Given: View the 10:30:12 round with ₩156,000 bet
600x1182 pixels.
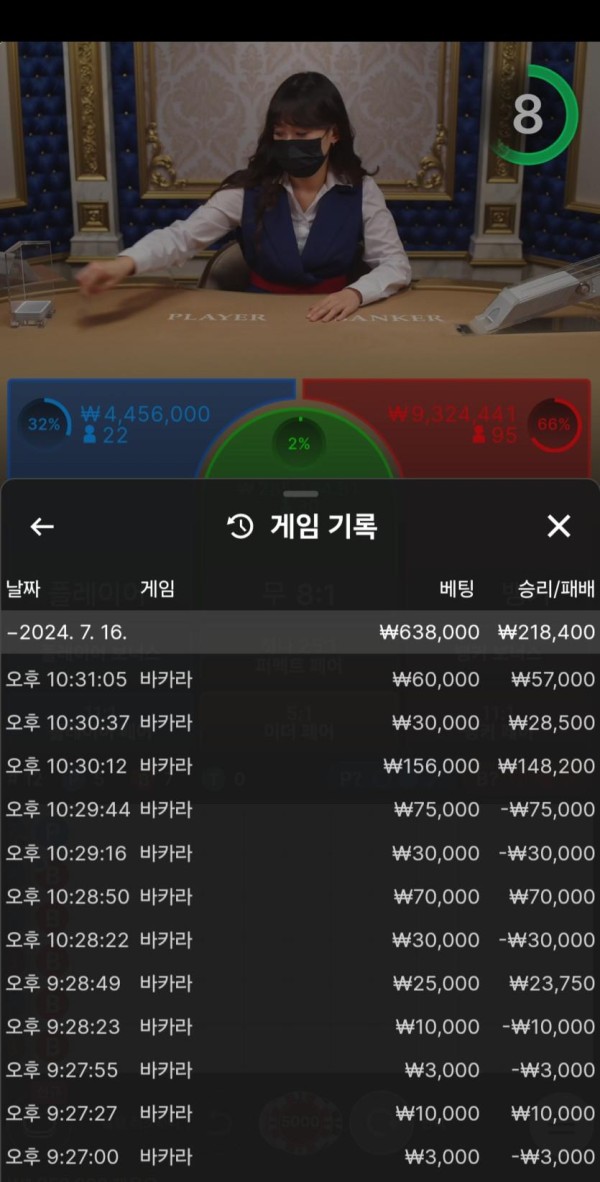Looking at the screenshot, I should tap(300, 766).
